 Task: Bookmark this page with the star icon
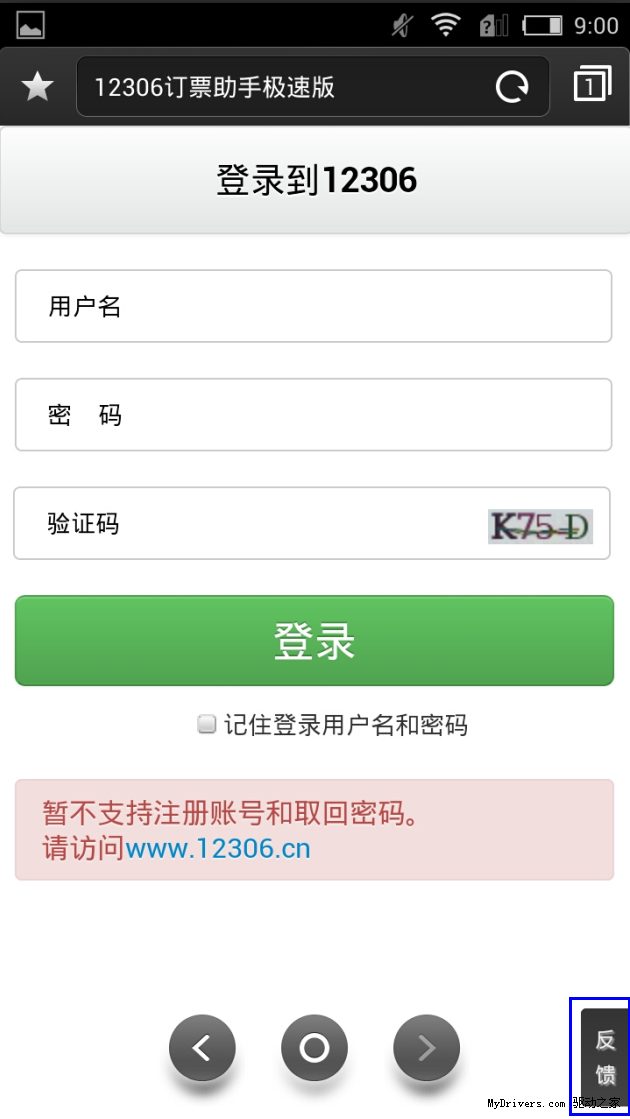tap(37, 87)
